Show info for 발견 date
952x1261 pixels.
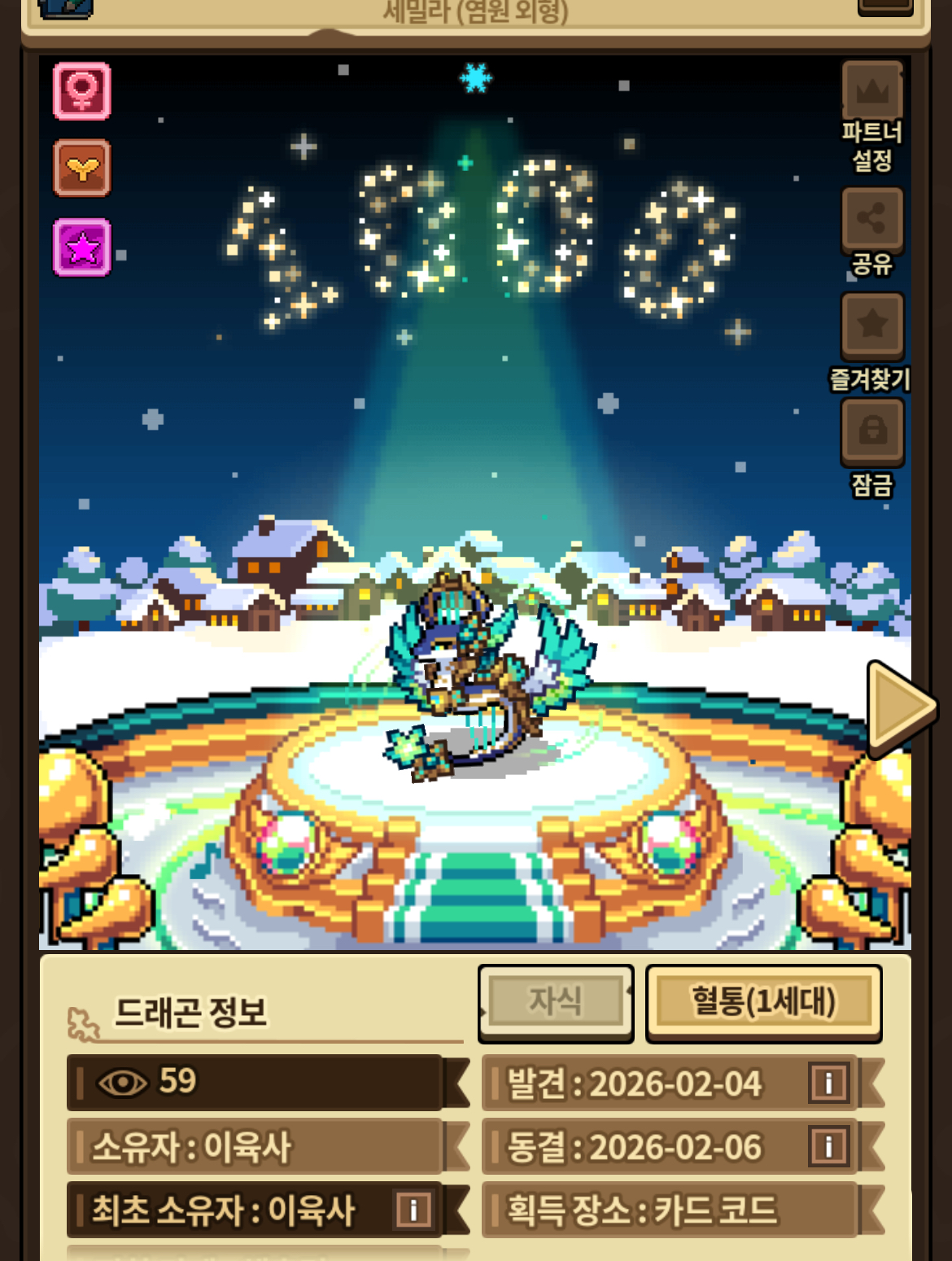click(x=828, y=1084)
